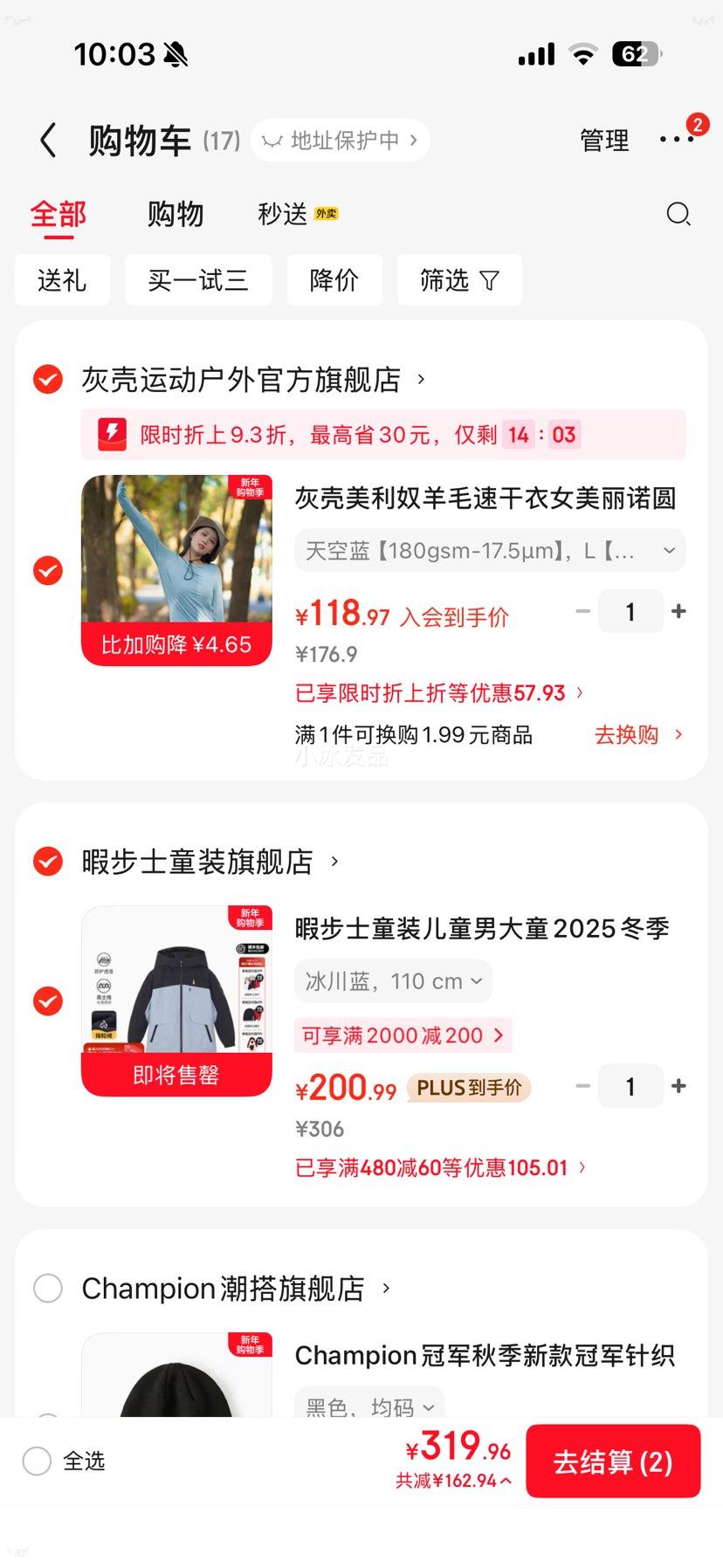723x1568 pixels.
Task: Open the 天空蓝 size variant selector
Action: (489, 551)
